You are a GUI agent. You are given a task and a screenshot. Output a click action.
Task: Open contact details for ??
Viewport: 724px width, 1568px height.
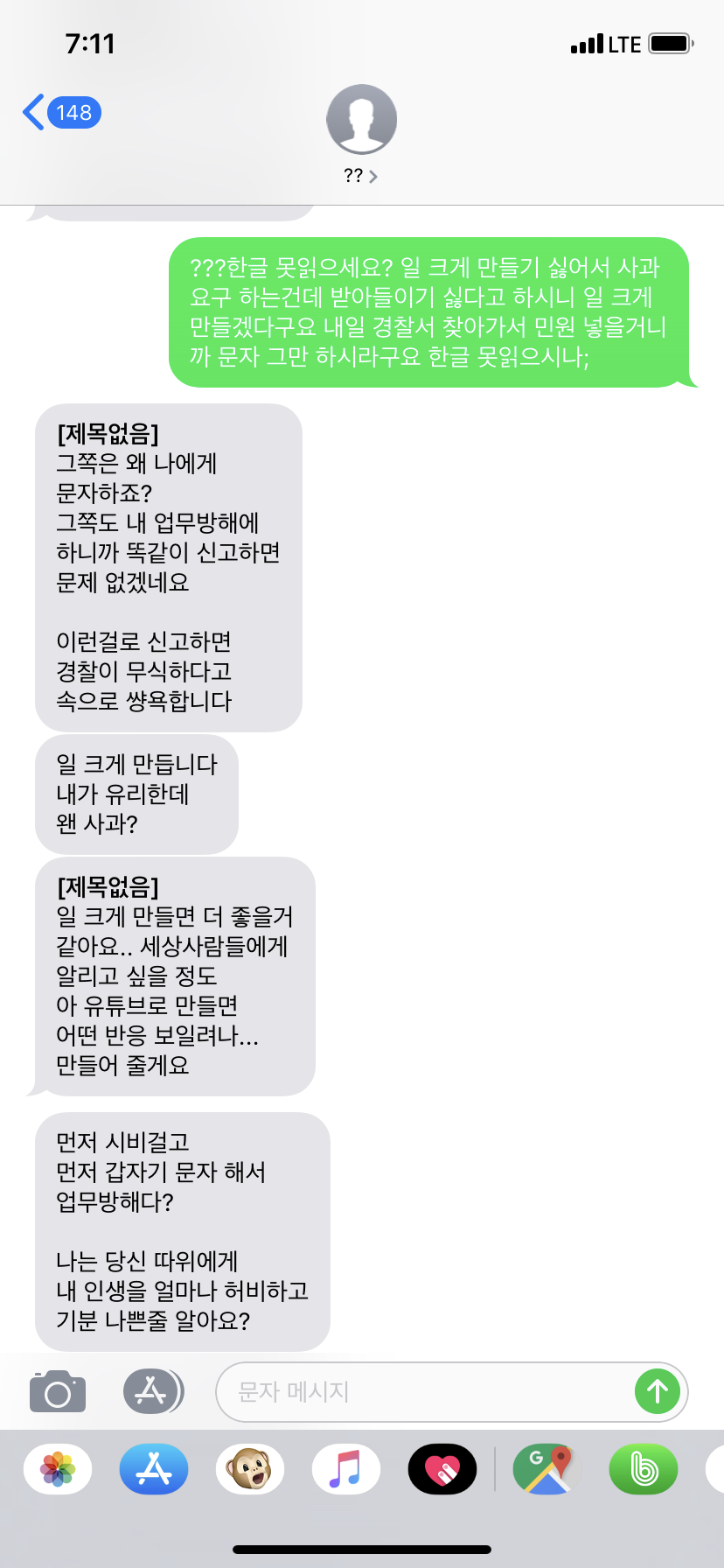point(361,134)
